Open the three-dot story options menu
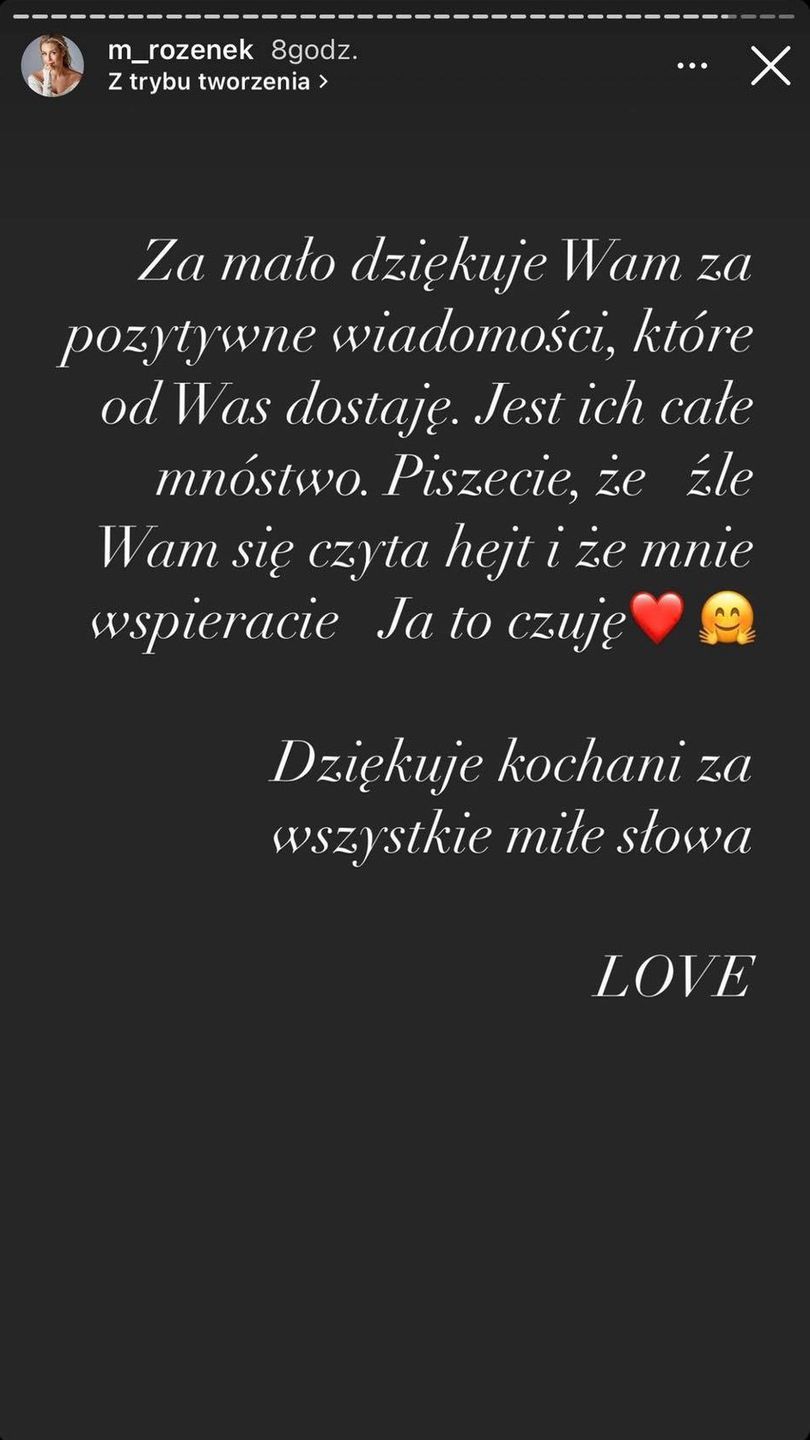810x1440 pixels. (x=692, y=66)
